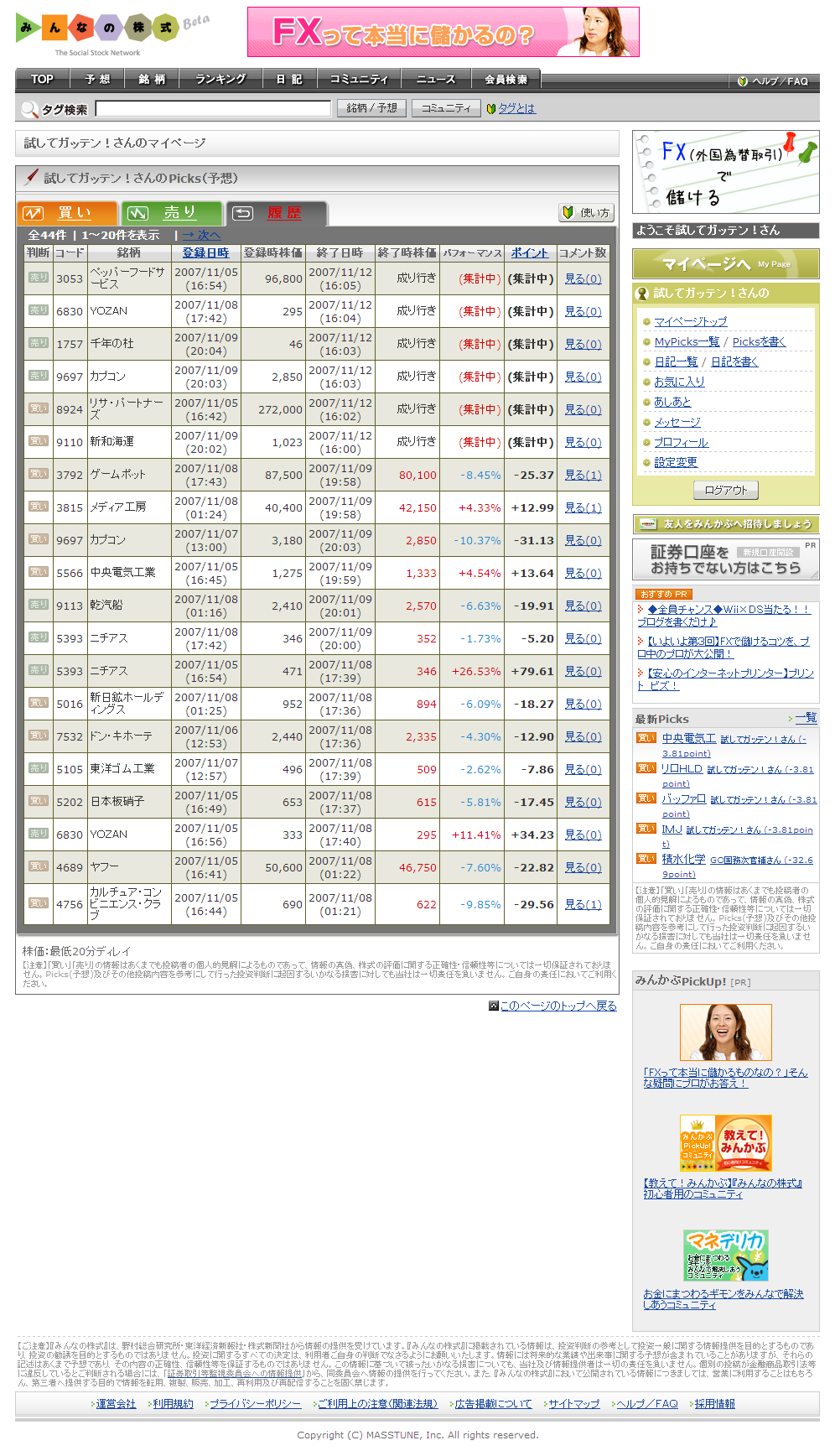Return to top with このページのトップへ戻る
The image size is (835, 1456).
click(x=558, y=1006)
